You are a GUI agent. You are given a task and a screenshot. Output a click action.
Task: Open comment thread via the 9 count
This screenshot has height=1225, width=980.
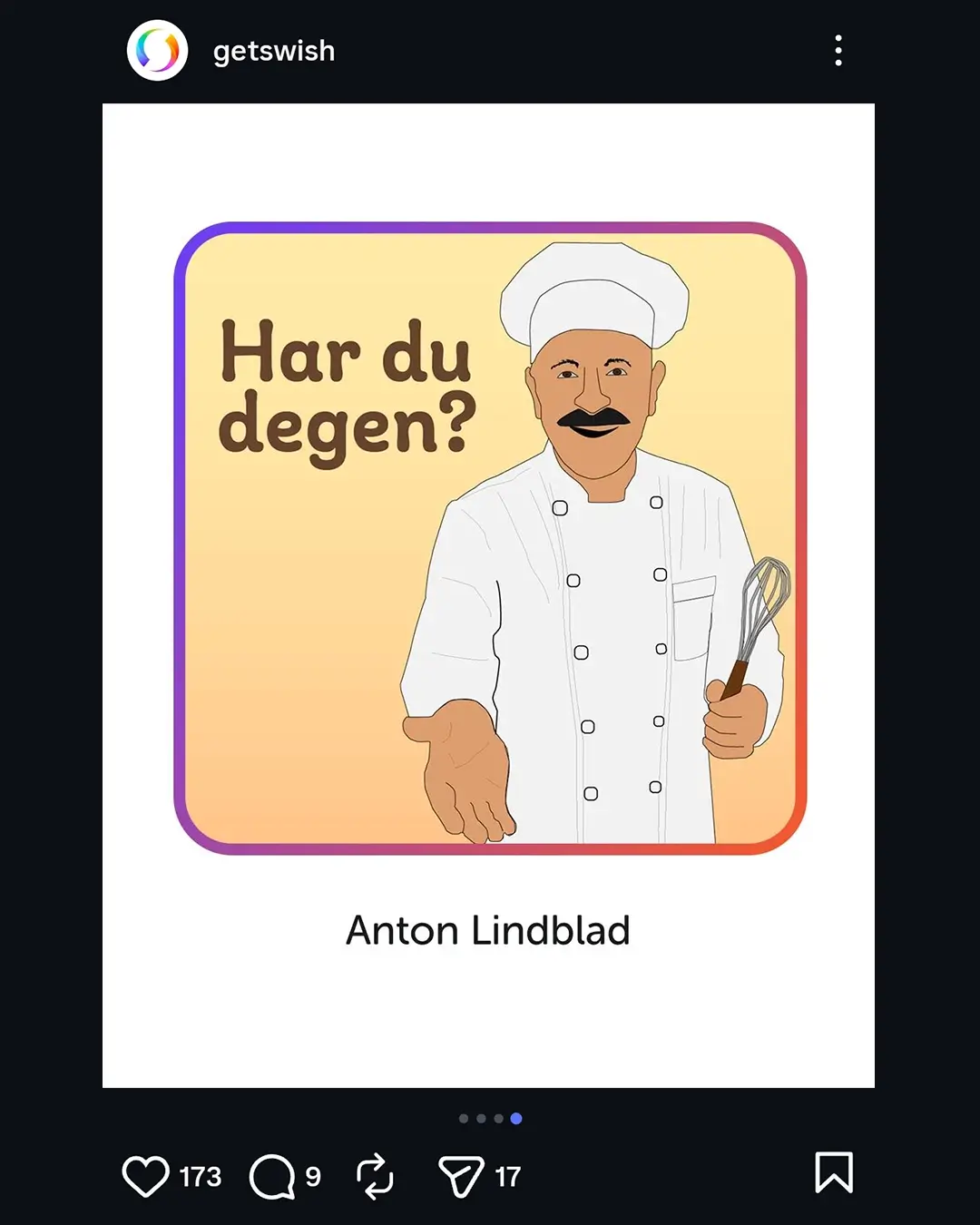point(312,1177)
